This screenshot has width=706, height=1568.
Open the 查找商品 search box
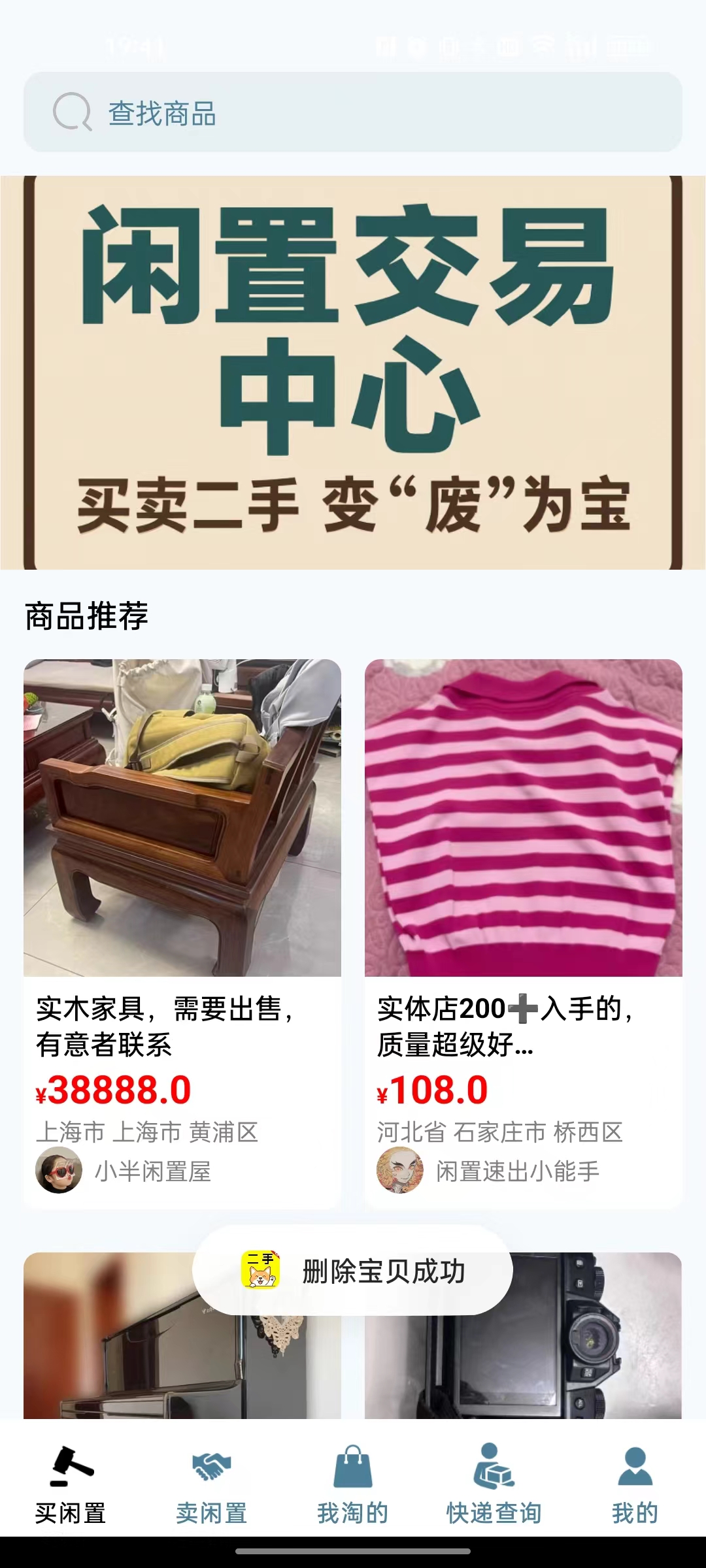pos(353,112)
